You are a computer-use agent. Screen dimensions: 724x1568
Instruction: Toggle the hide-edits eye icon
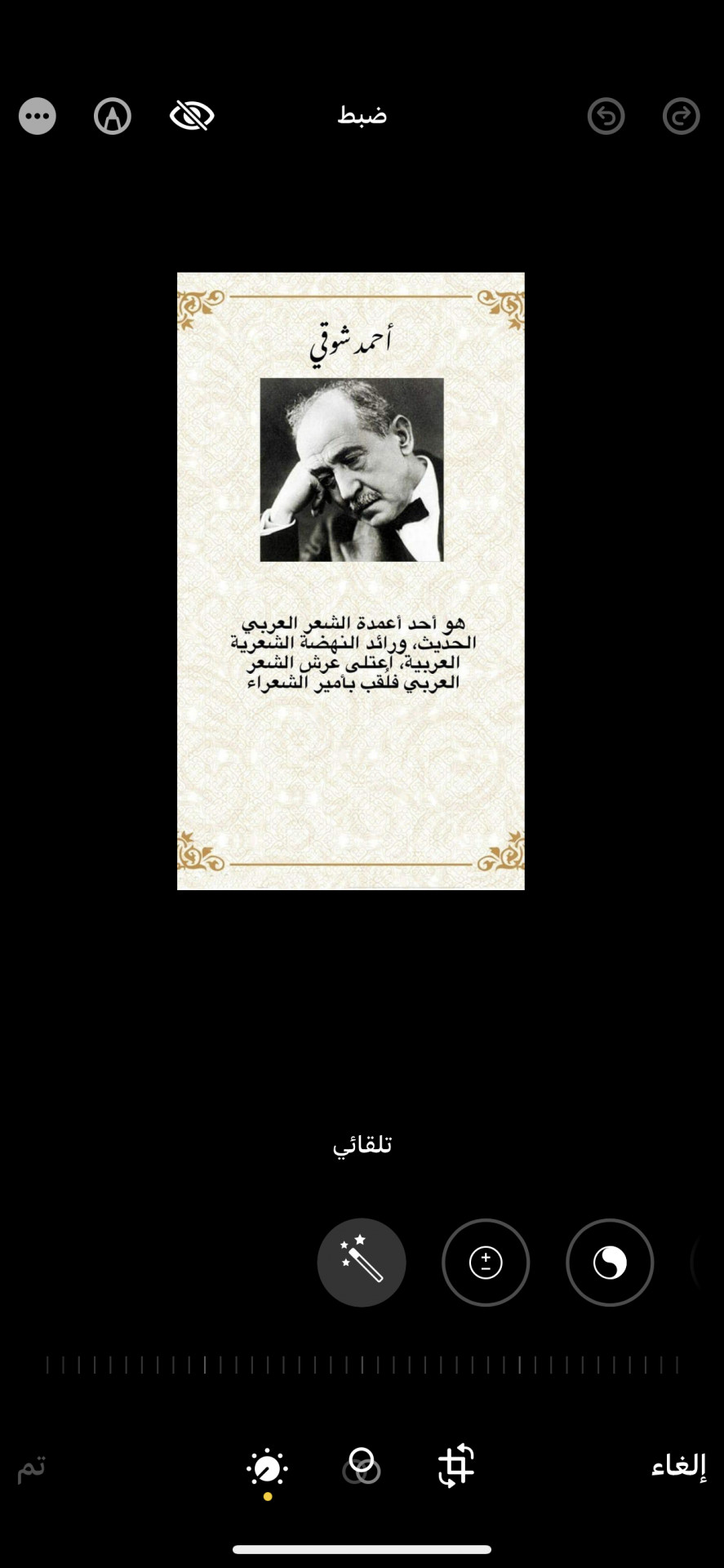tap(192, 116)
